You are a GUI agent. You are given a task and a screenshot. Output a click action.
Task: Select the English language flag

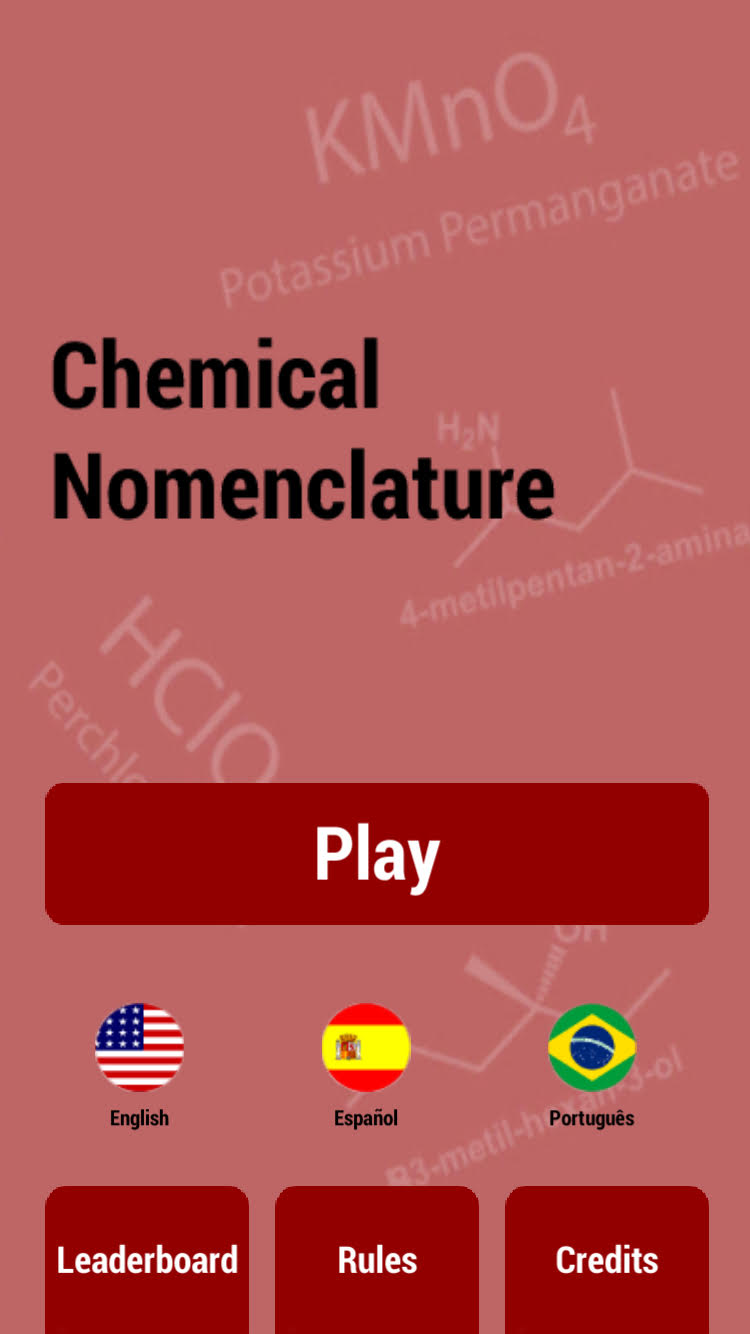coord(139,1048)
